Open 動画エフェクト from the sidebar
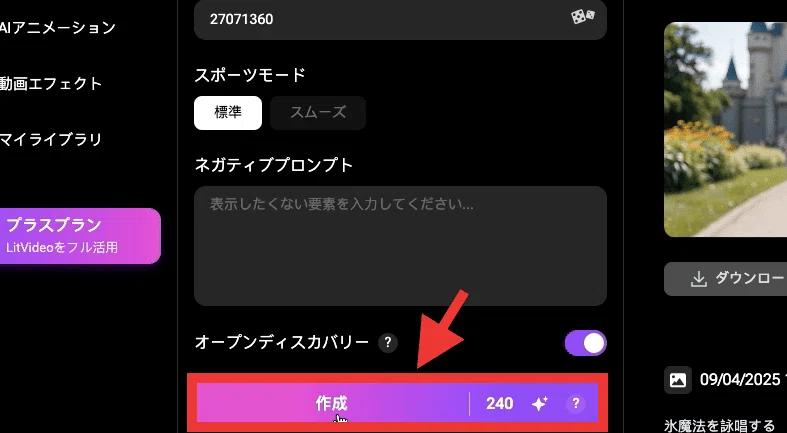This screenshot has height=433, width=787. (x=51, y=83)
